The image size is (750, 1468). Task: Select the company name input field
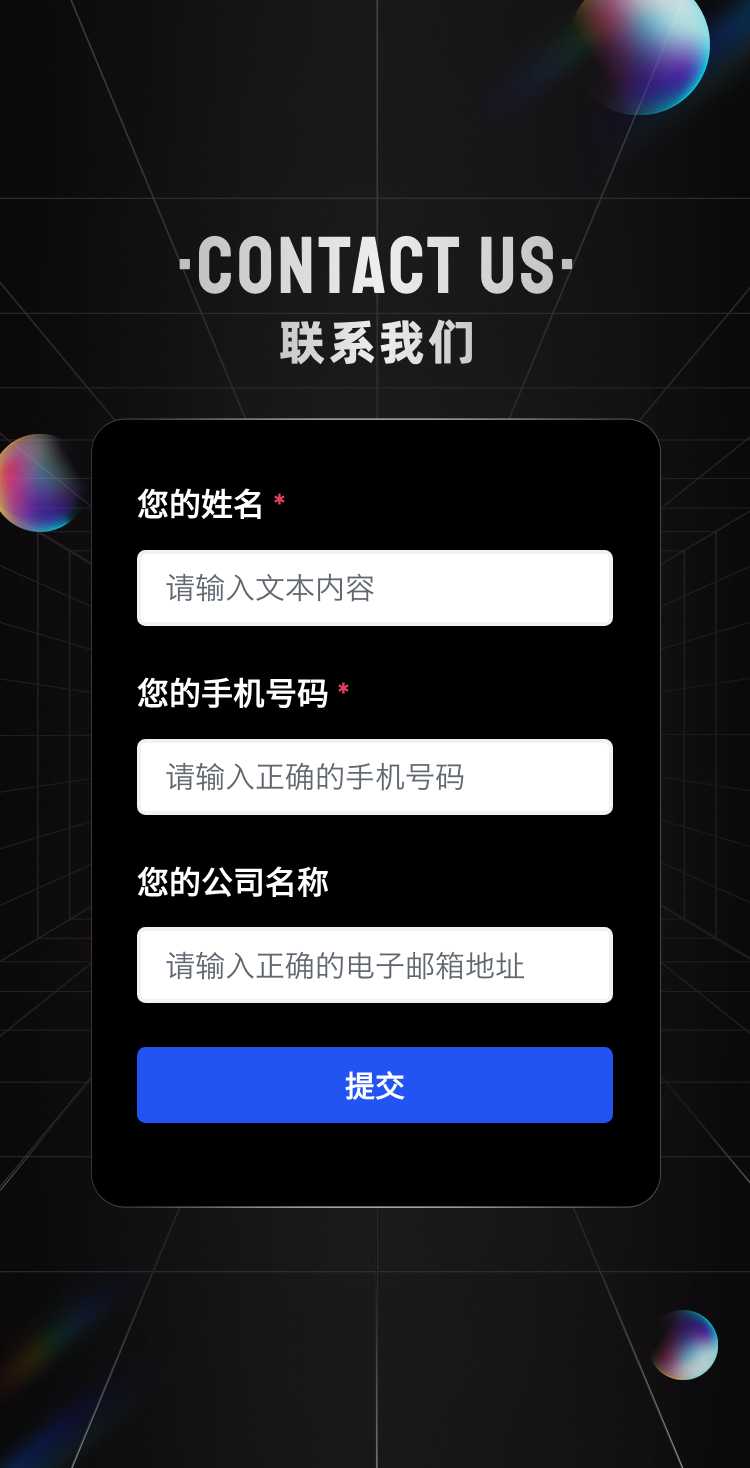374,965
